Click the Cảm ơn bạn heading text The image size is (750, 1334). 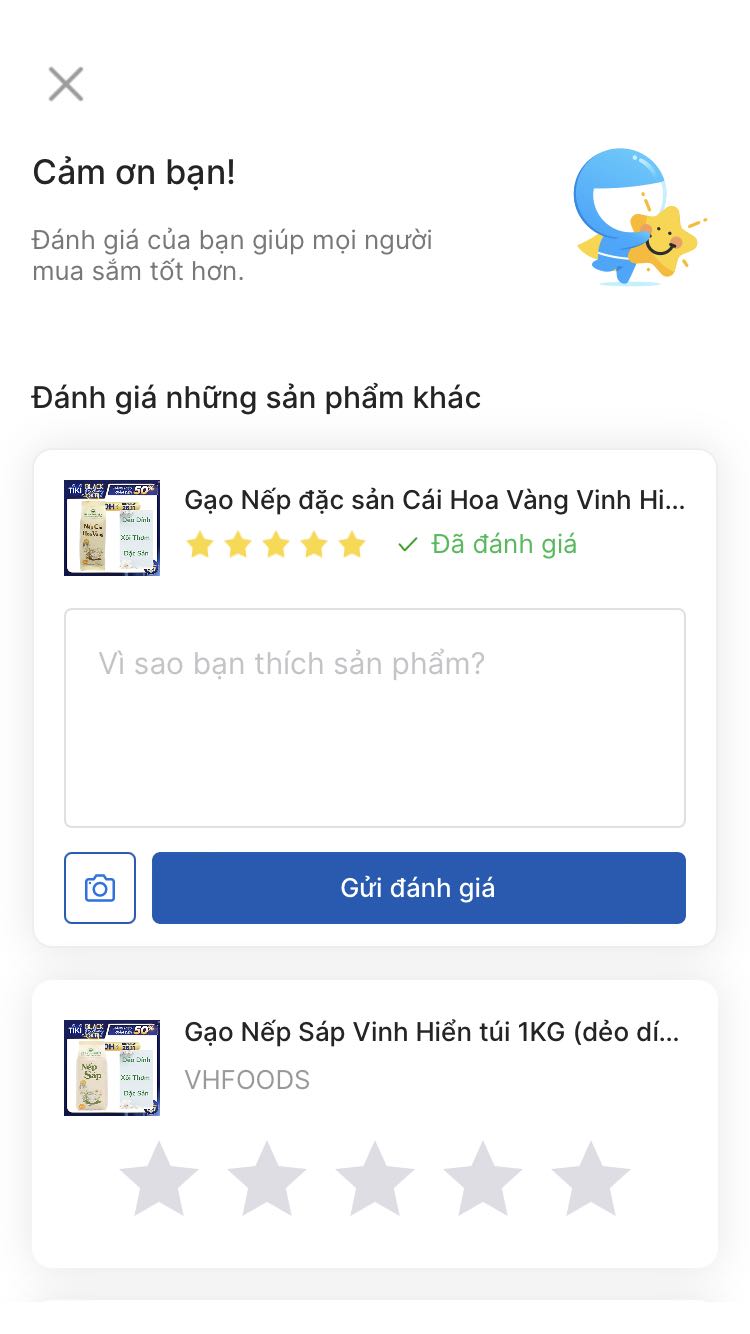tap(133, 172)
